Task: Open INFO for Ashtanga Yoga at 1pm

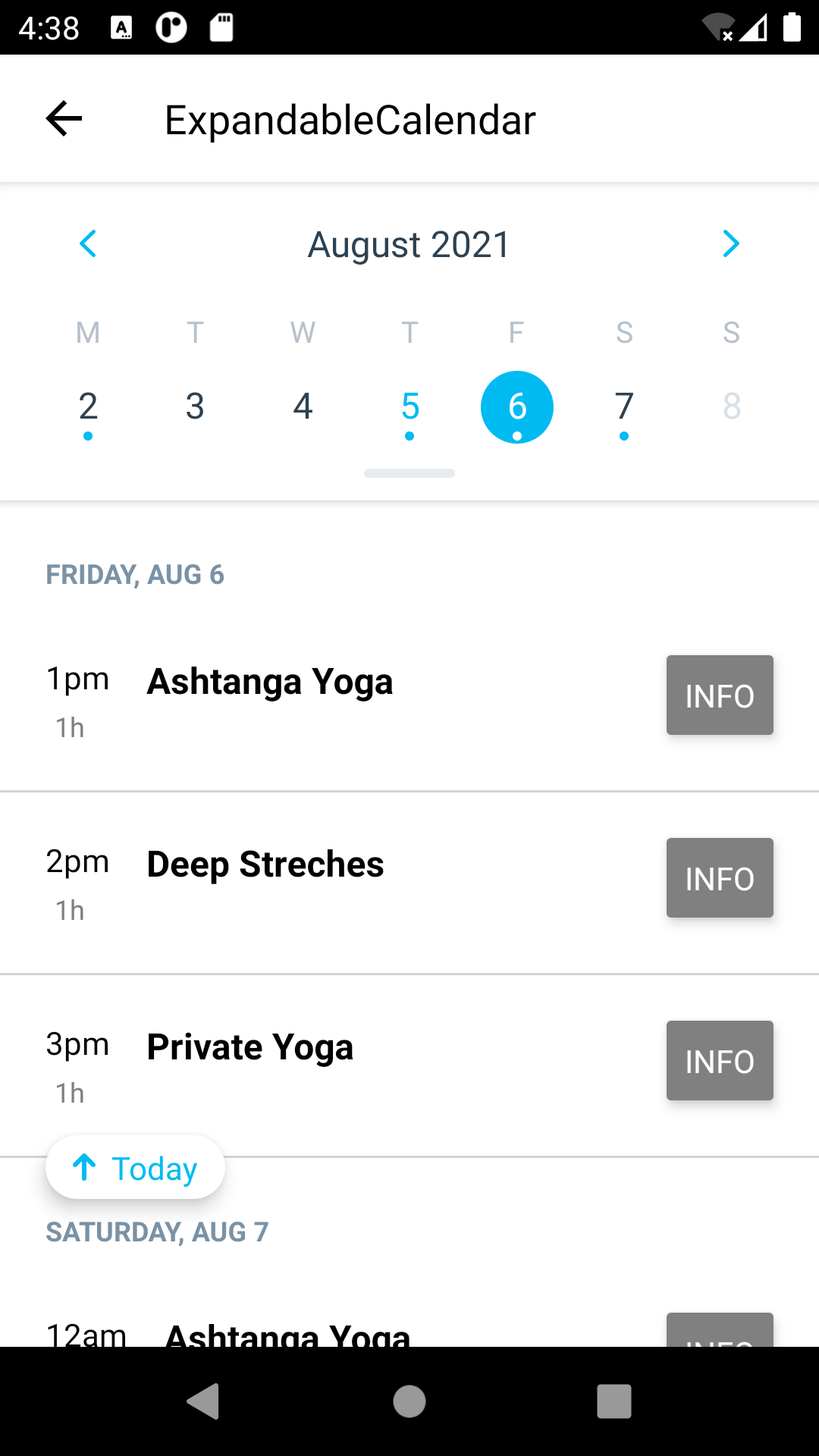Action: click(x=719, y=695)
